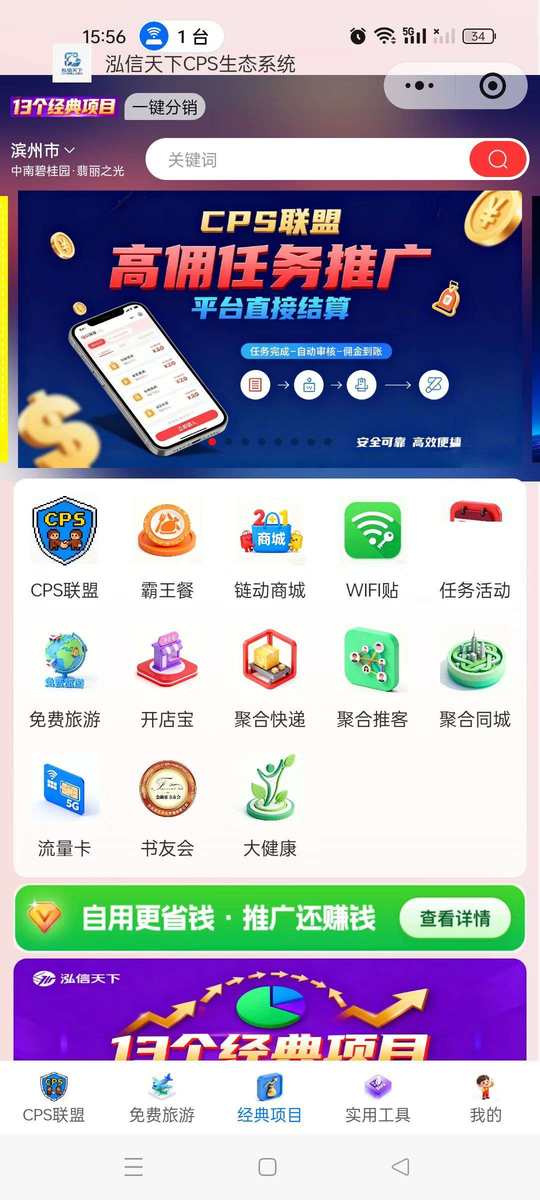Tap the red search icon button
The height and width of the screenshot is (1200, 540).
[x=498, y=160]
